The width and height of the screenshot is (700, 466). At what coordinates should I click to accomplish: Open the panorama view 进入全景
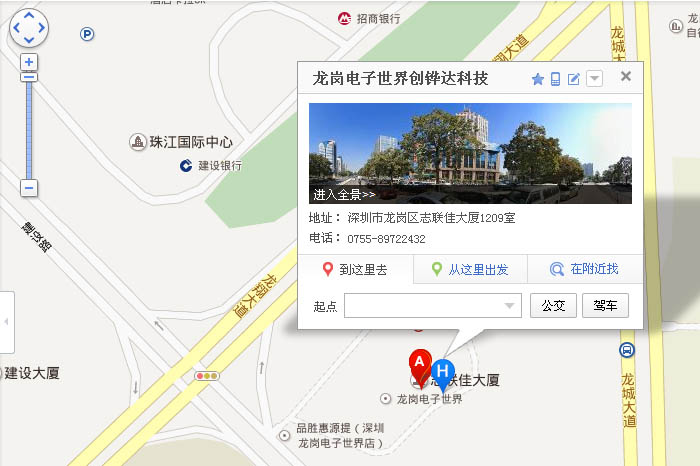click(x=344, y=194)
